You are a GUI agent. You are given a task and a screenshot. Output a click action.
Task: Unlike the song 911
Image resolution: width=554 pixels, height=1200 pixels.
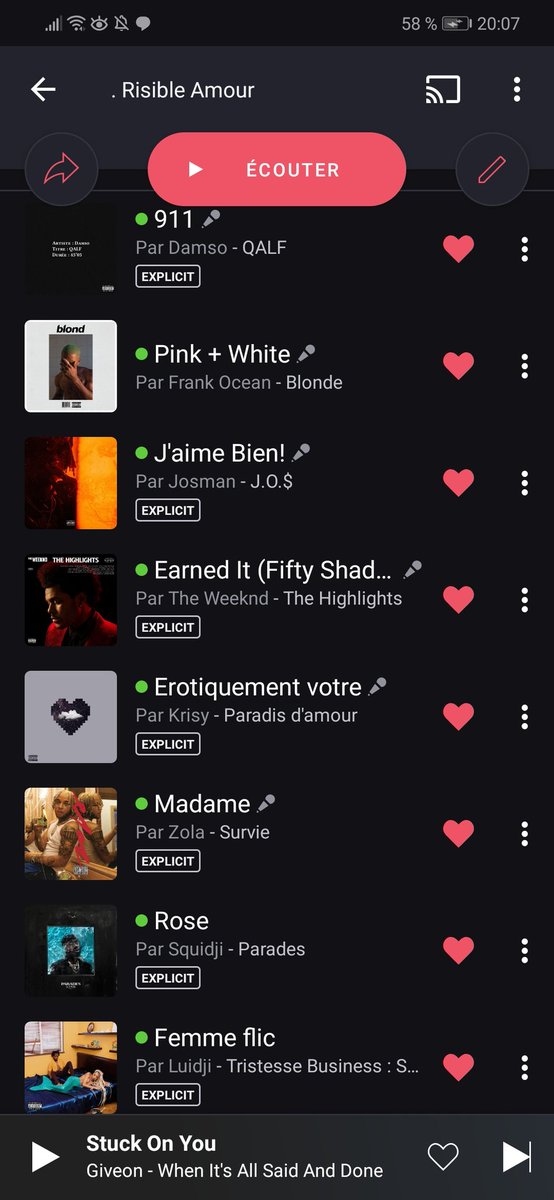(x=458, y=249)
